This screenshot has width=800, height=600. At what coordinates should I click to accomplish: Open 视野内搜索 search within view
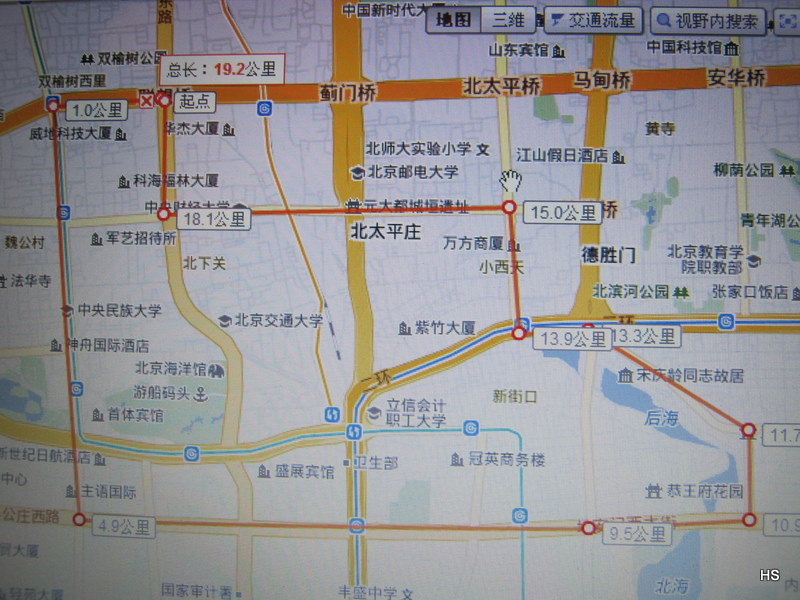coord(709,20)
